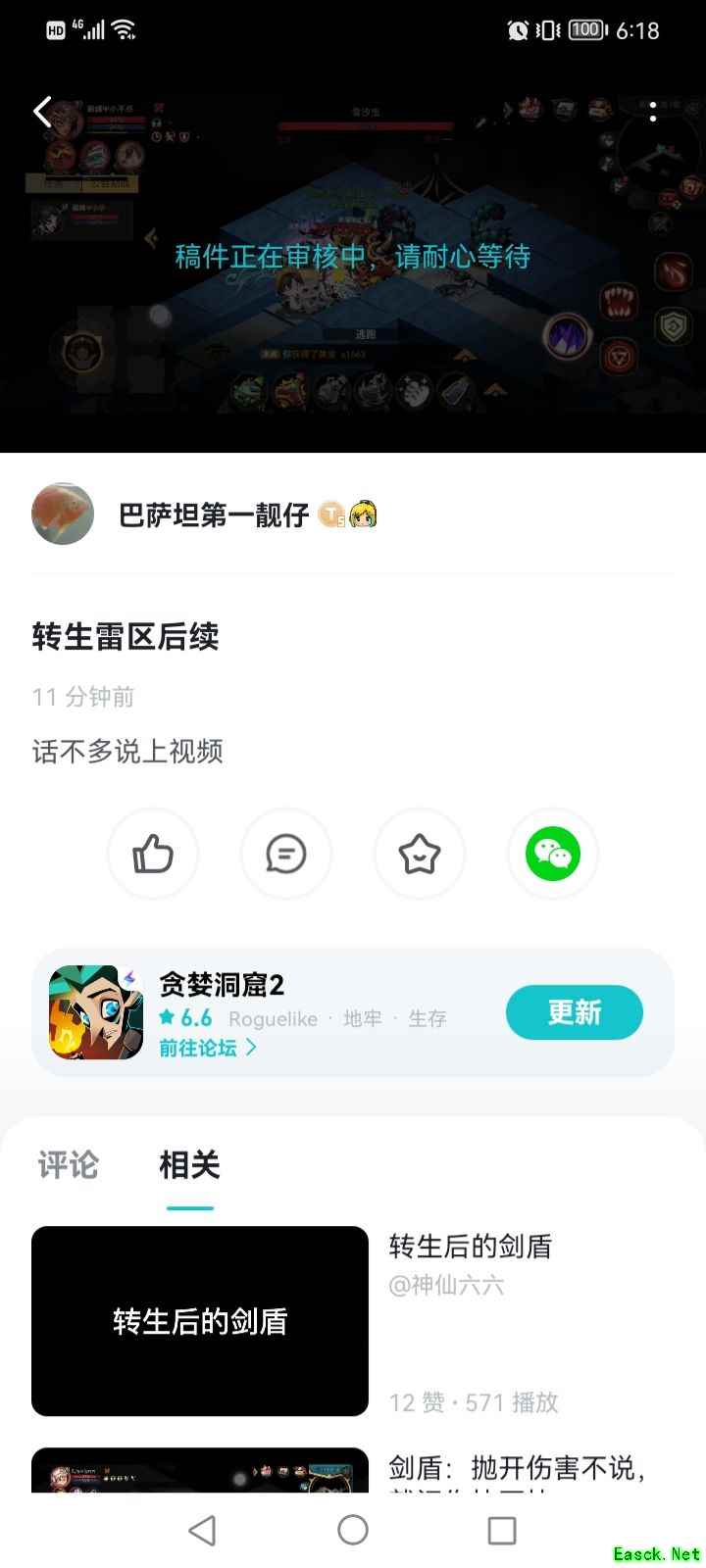Like the post with the thumbs-up icon
Image resolution: width=706 pixels, height=1568 pixels.
[153, 855]
